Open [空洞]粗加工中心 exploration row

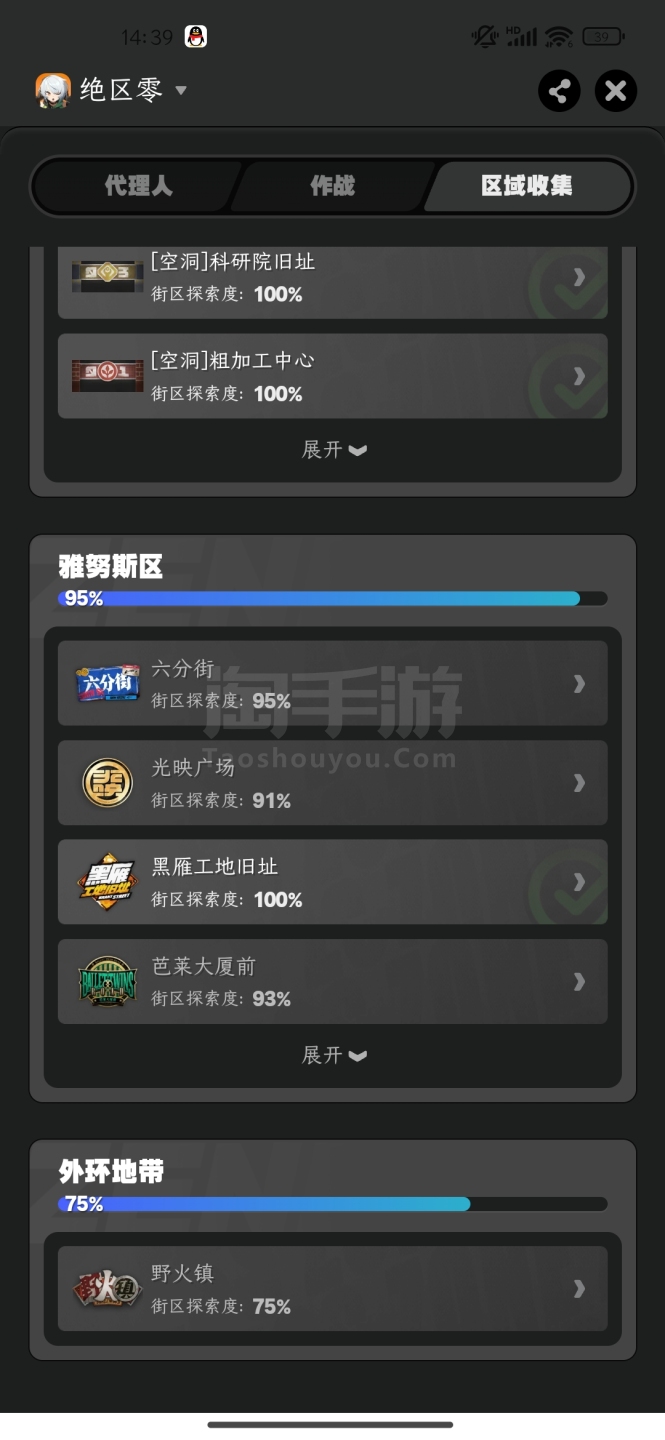pyautogui.click(x=332, y=376)
